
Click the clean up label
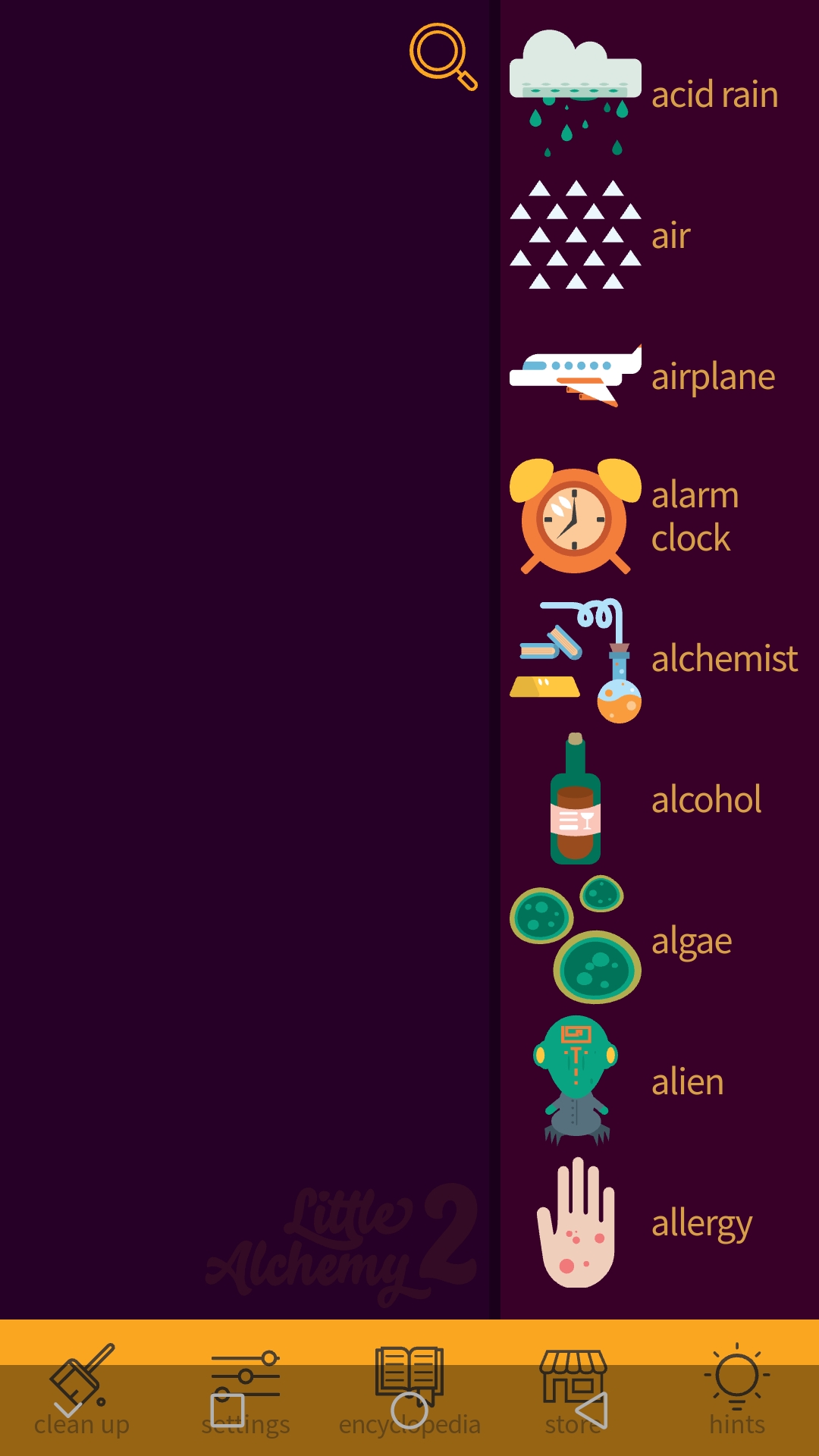(x=82, y=1423)
